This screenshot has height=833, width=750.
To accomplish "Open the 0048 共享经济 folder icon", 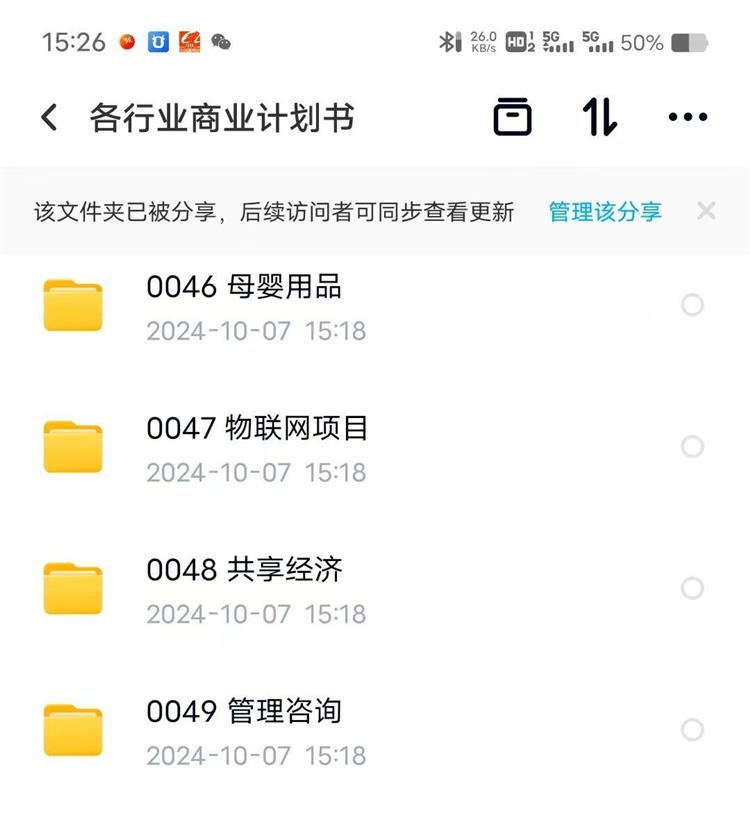I will click(74, 589).
